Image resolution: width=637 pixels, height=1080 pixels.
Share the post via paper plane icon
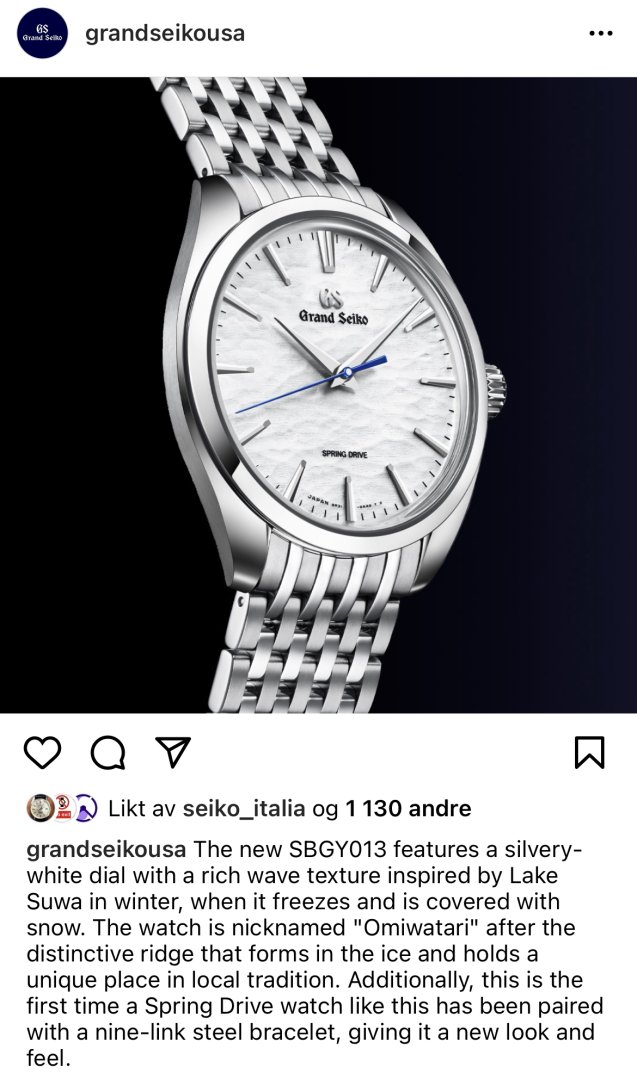click(x=174, y=752)
